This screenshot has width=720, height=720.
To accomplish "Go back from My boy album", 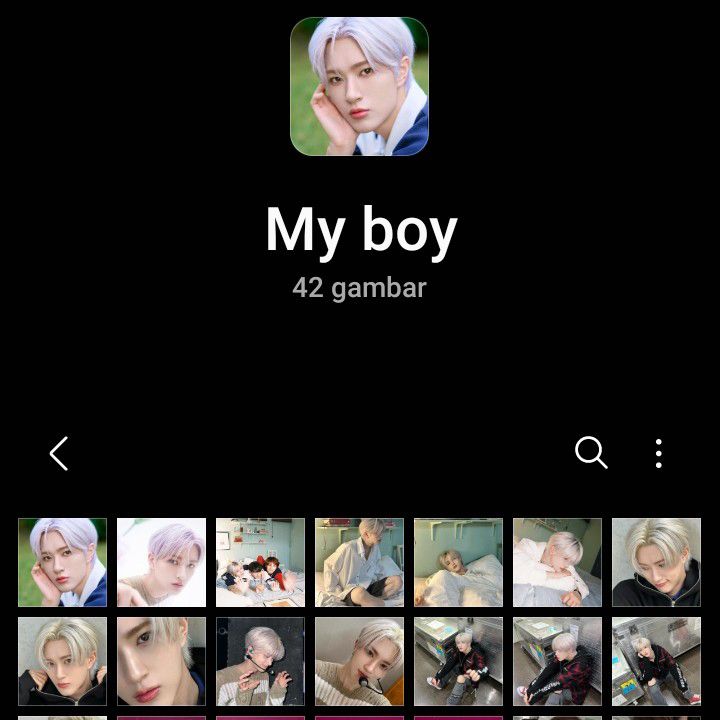I will pos(59,454).
